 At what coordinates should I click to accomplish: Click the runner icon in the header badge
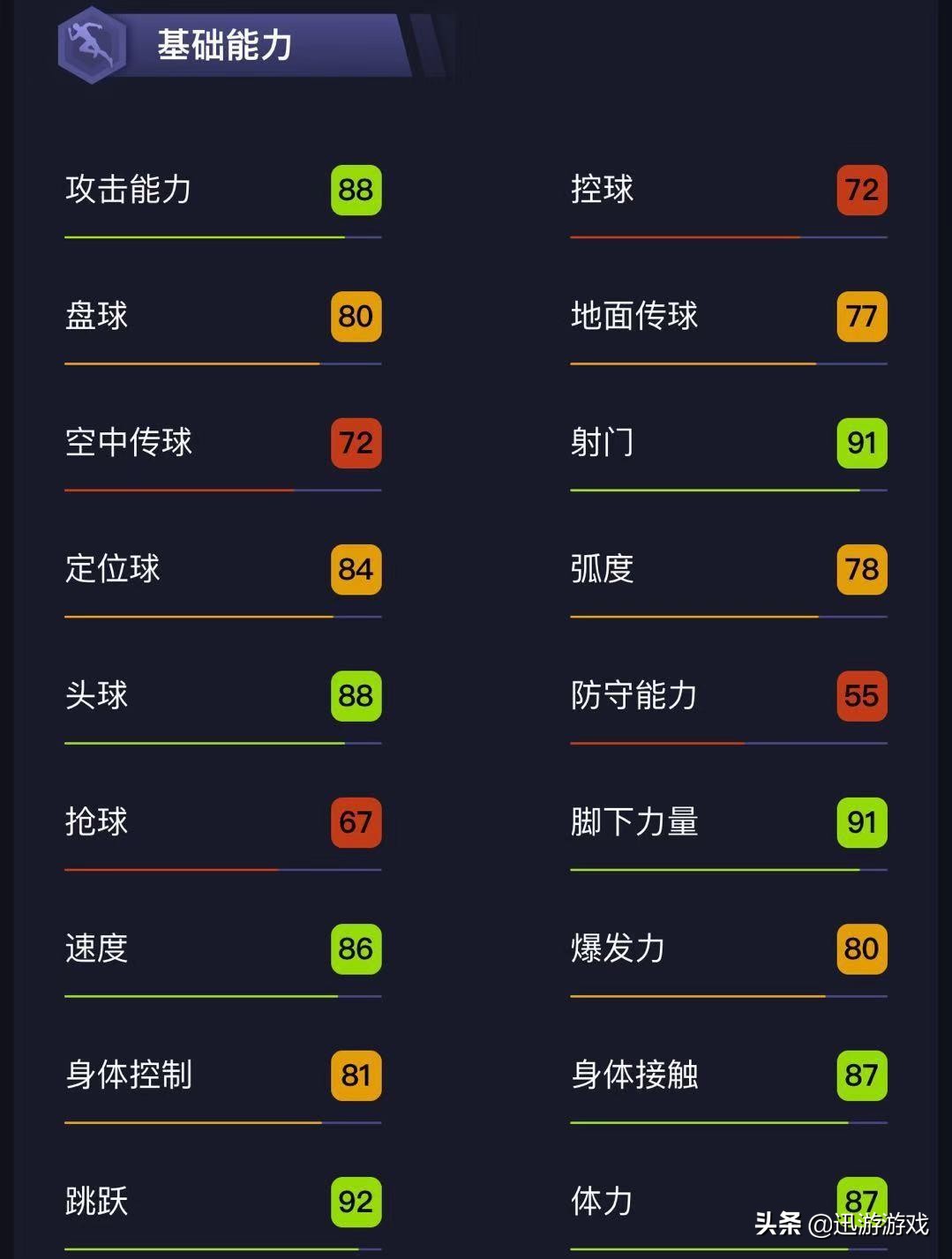click(x=92, y=44)
